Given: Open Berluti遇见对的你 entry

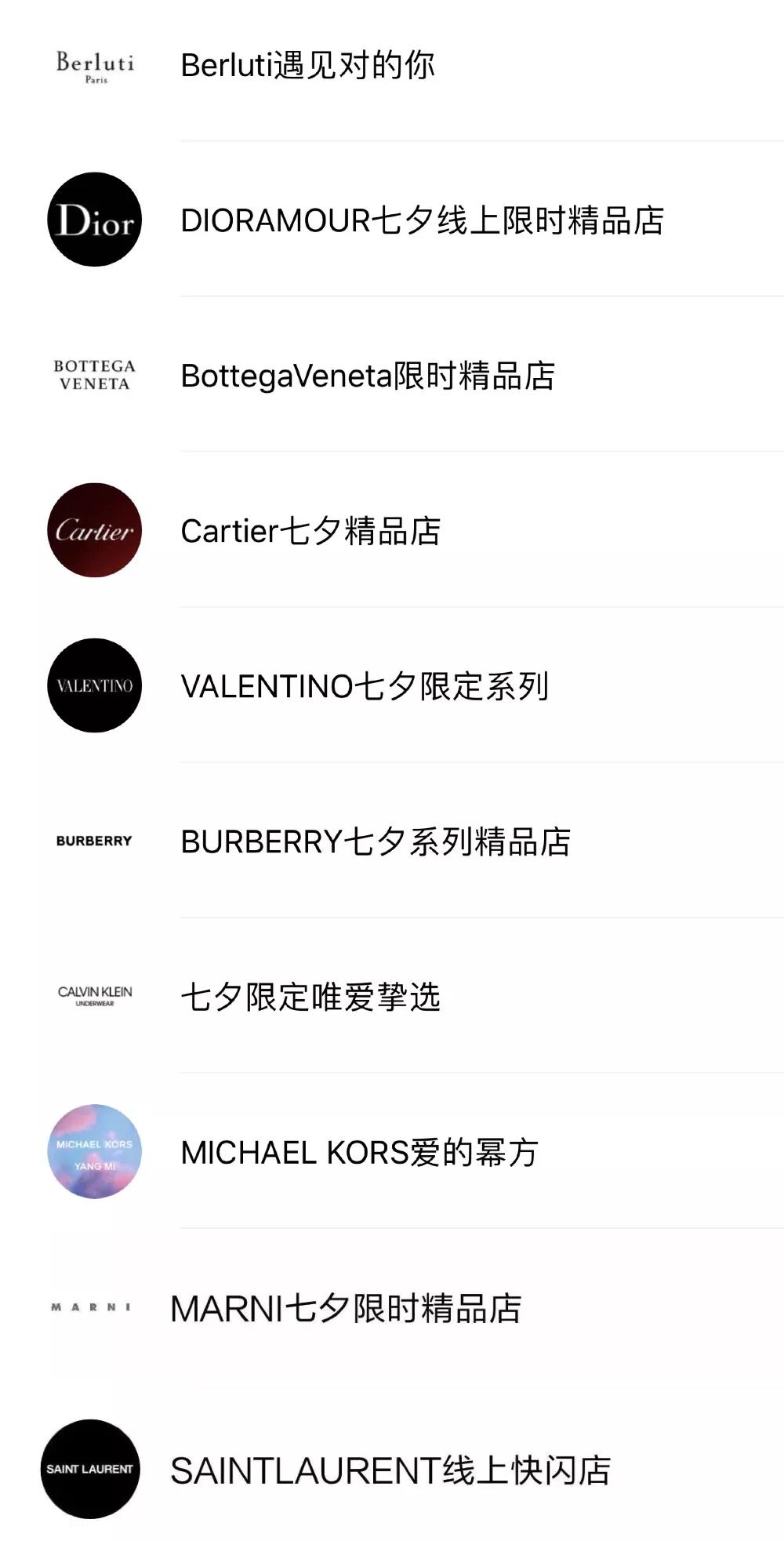Looking at the screenshot, I should pyautogui.click(x=309, y=64).
